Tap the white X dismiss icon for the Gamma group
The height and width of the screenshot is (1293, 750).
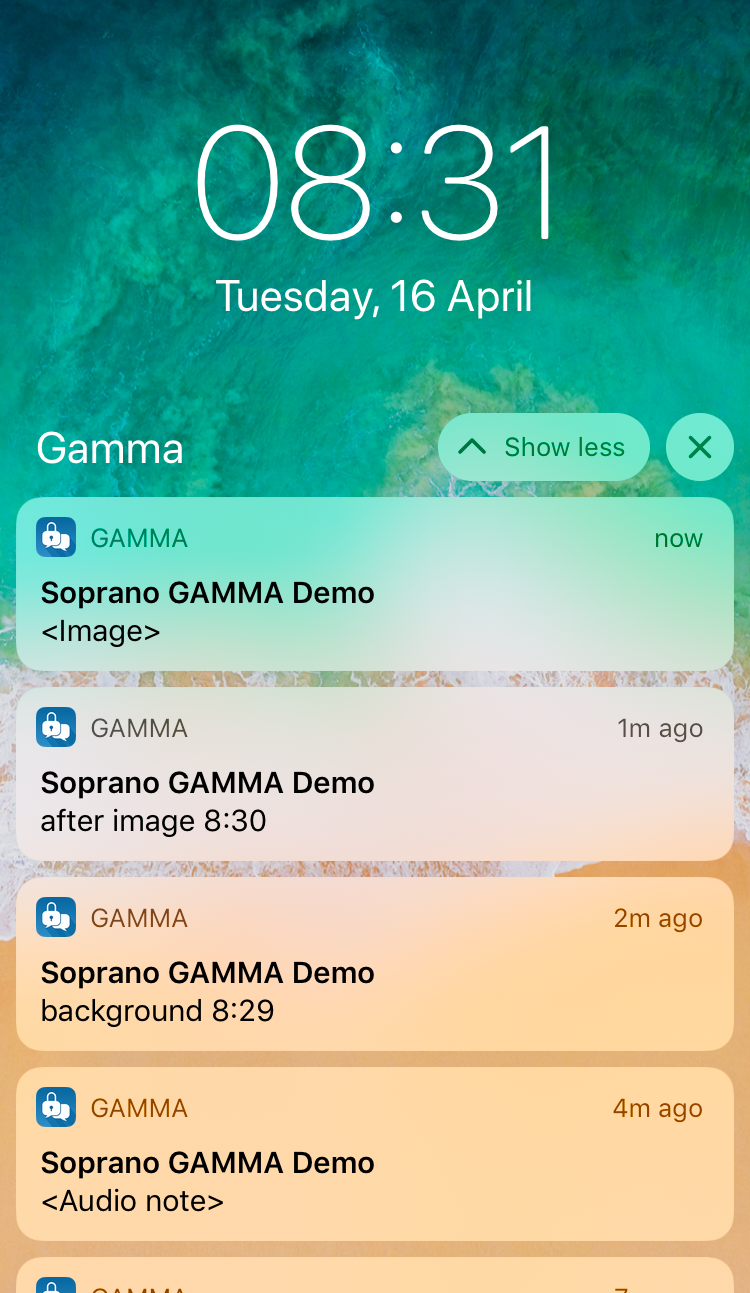tap(699, 447)
